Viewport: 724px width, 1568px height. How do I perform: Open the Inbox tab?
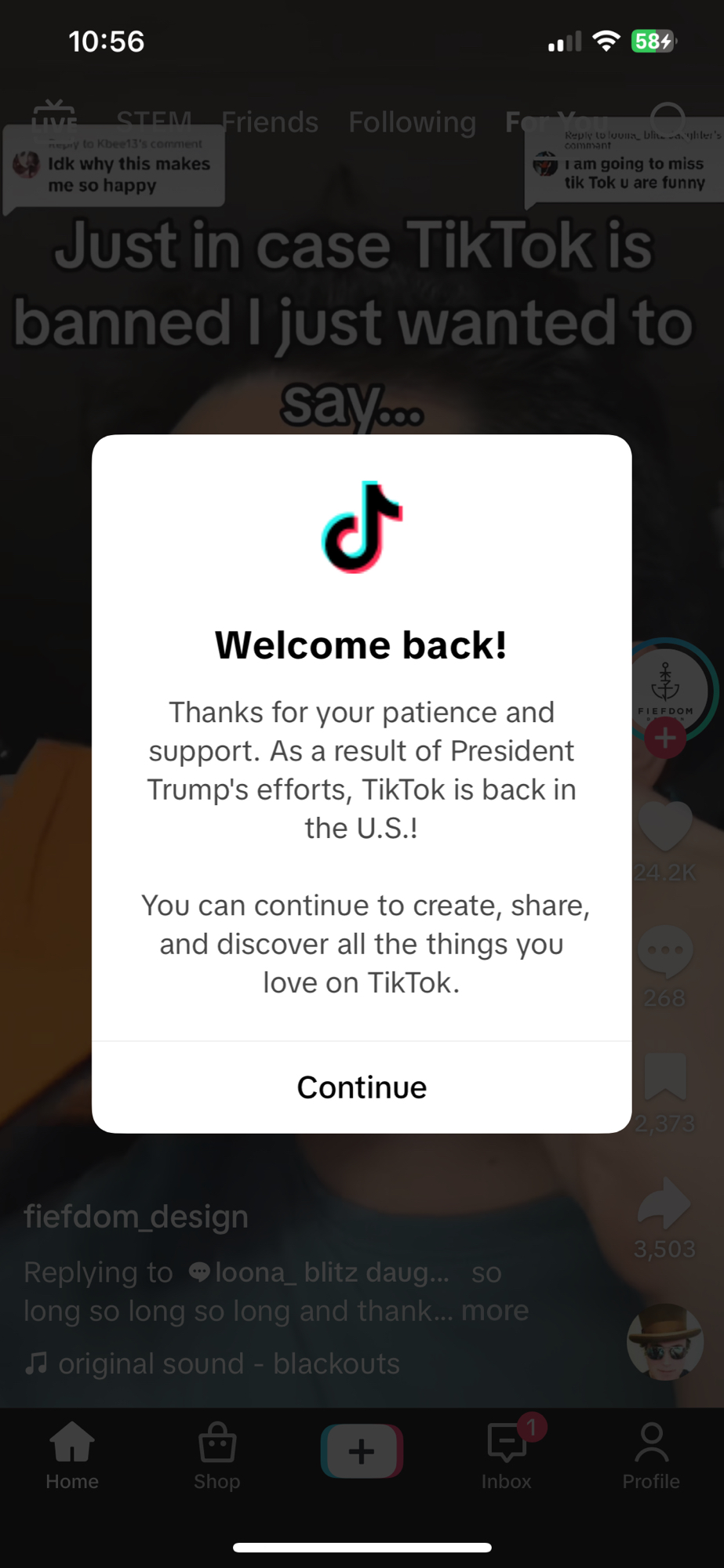507,1456
